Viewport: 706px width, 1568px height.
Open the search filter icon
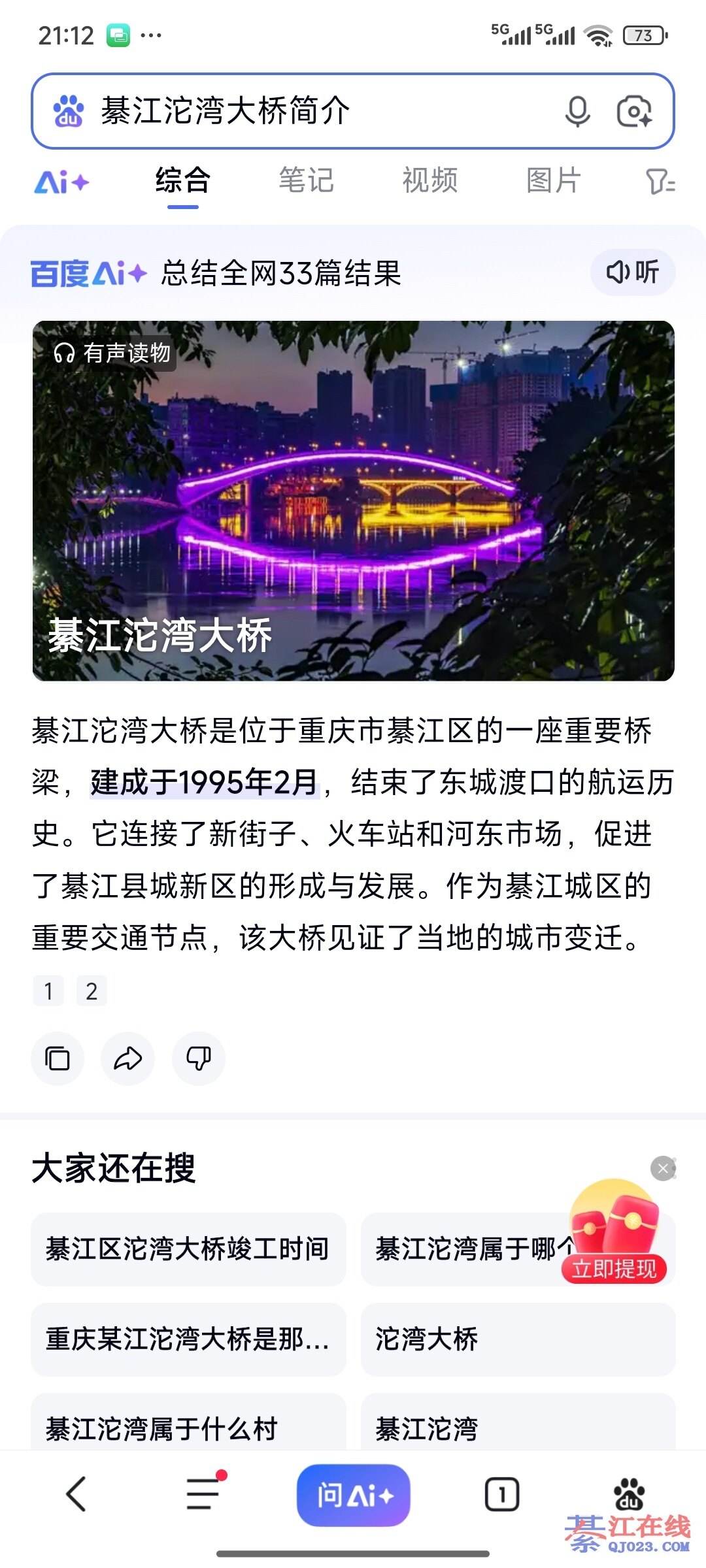click(660, 181)
